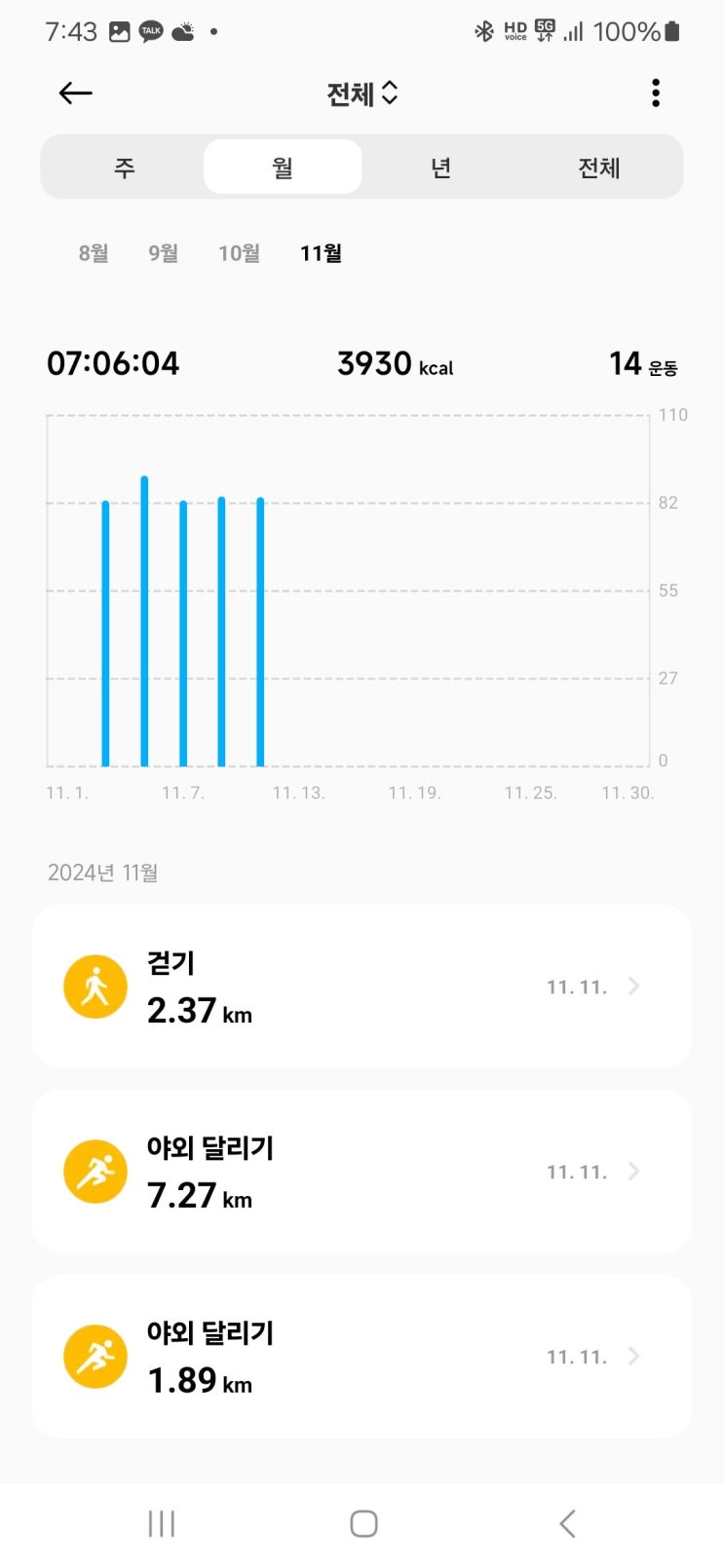Select the 11월 month
This screenshot has height=1568, width=724.
point(321,253)
